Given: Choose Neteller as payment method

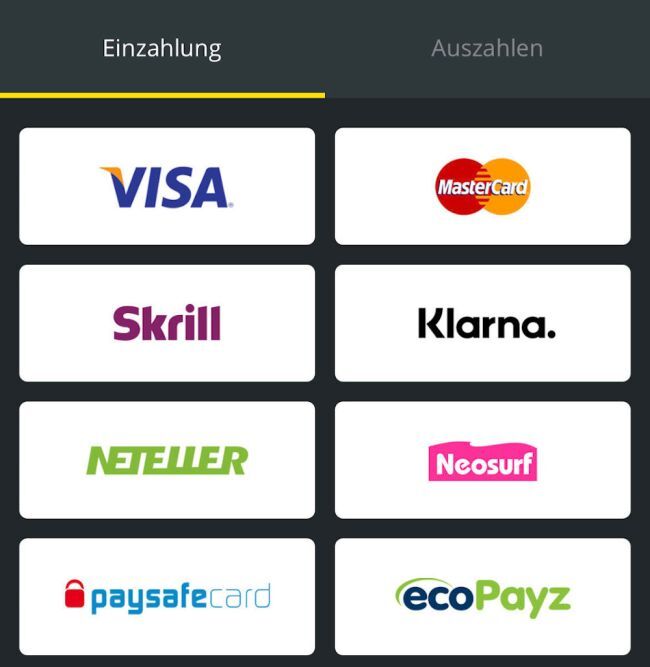Looking at the screenshot, I should (167, 460).
